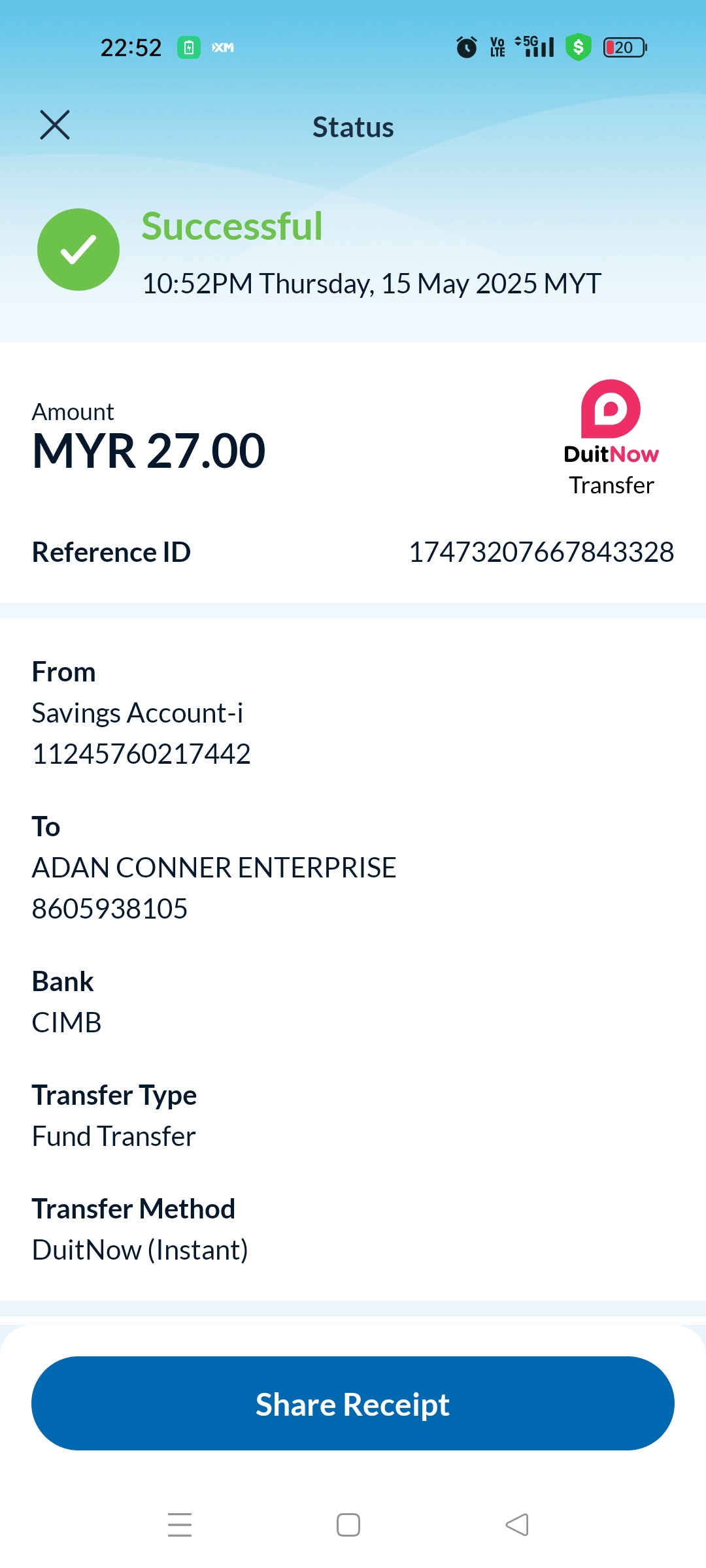Open recent apps from navigation bar
This screenshot has width=706, height=1568.
[180, 1525]
